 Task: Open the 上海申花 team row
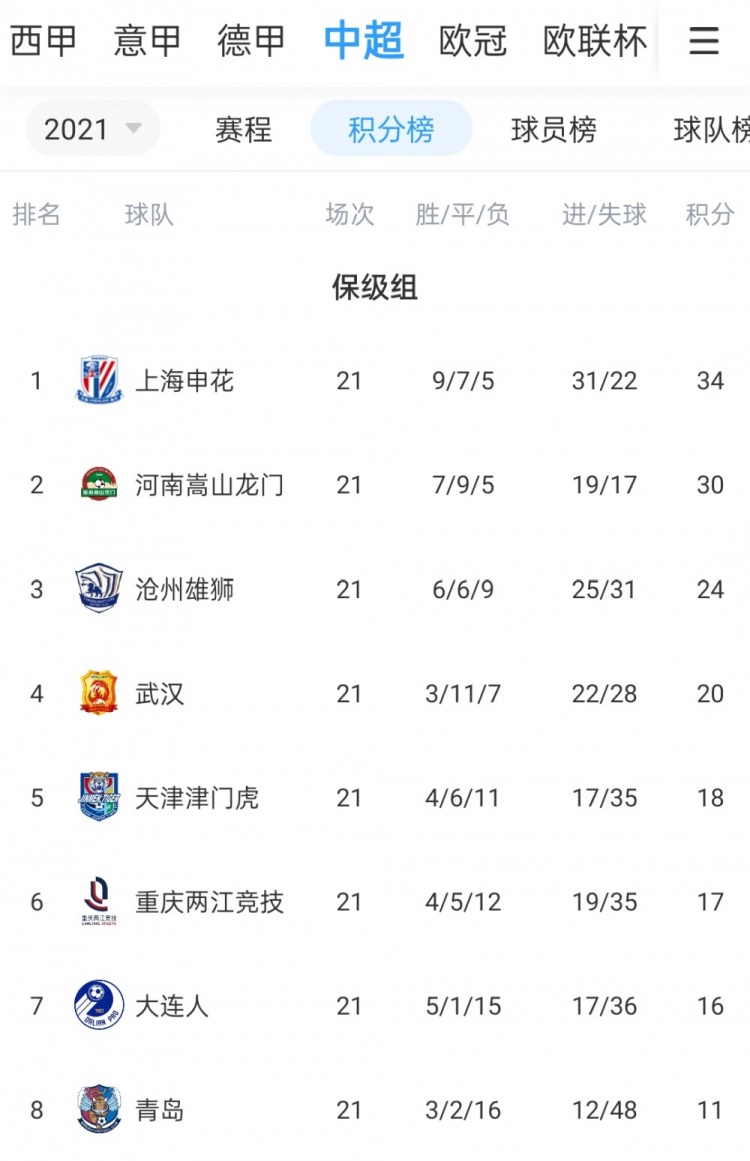click(185, 381)
